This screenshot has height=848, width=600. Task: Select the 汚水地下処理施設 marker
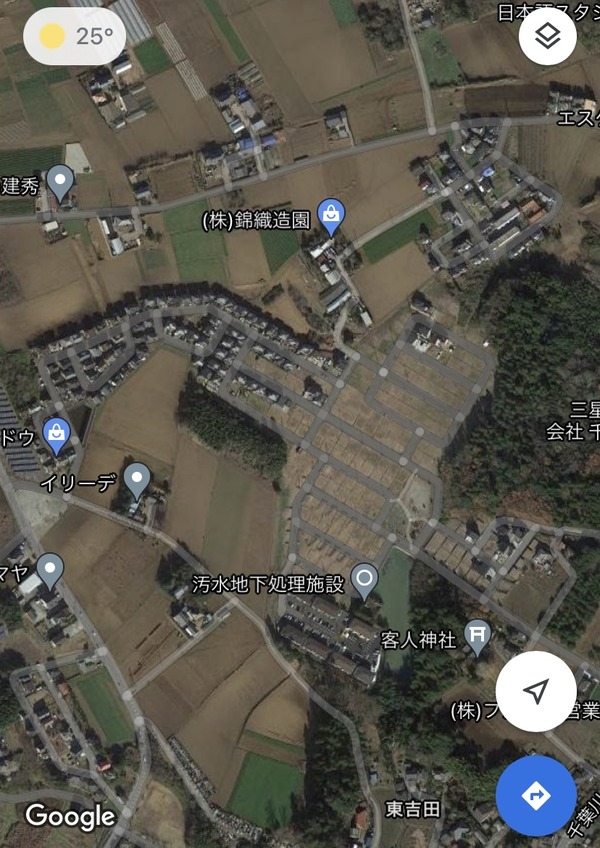(x=365, y=579)
